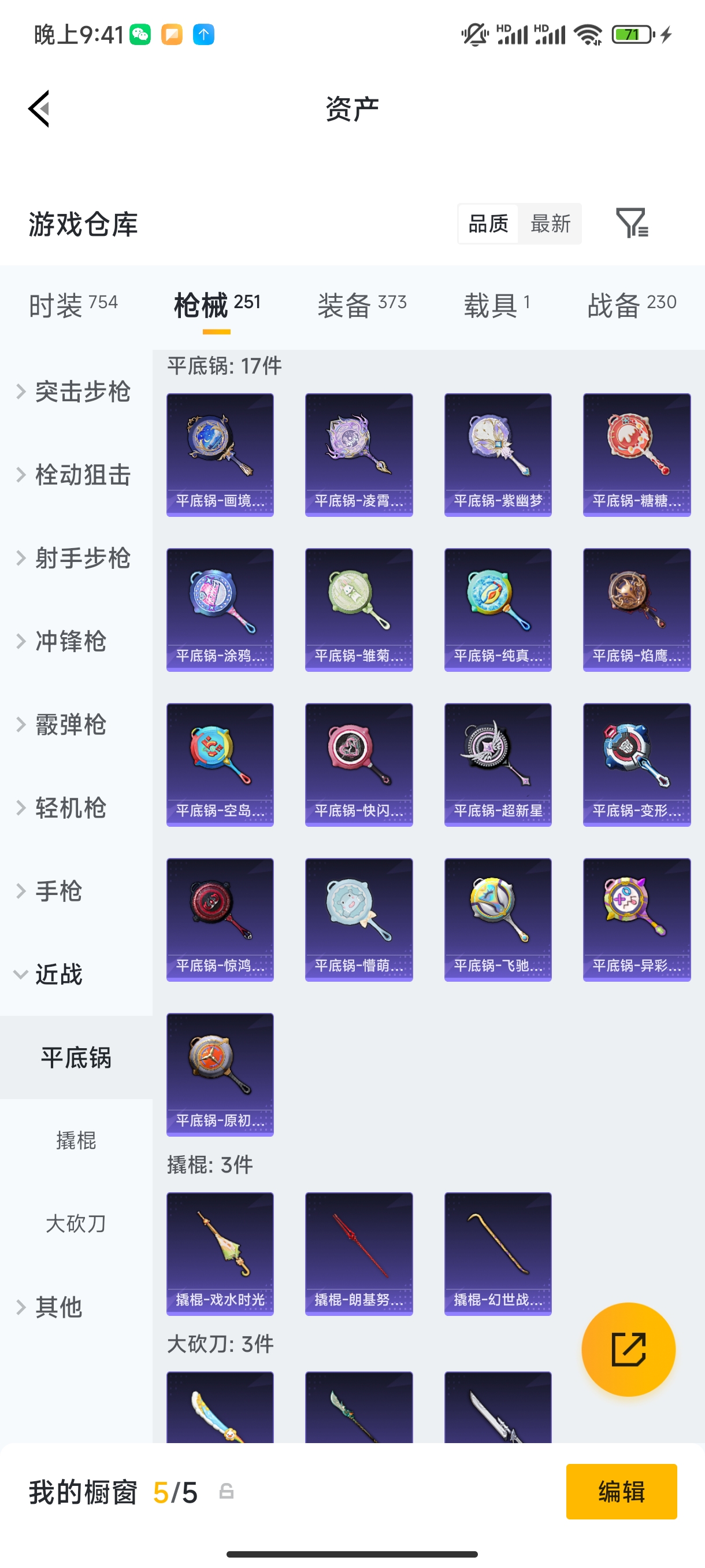This screenshot has width=705, height=1568.
Task: Expand the 其他 category
Action: coord(58,1306)
